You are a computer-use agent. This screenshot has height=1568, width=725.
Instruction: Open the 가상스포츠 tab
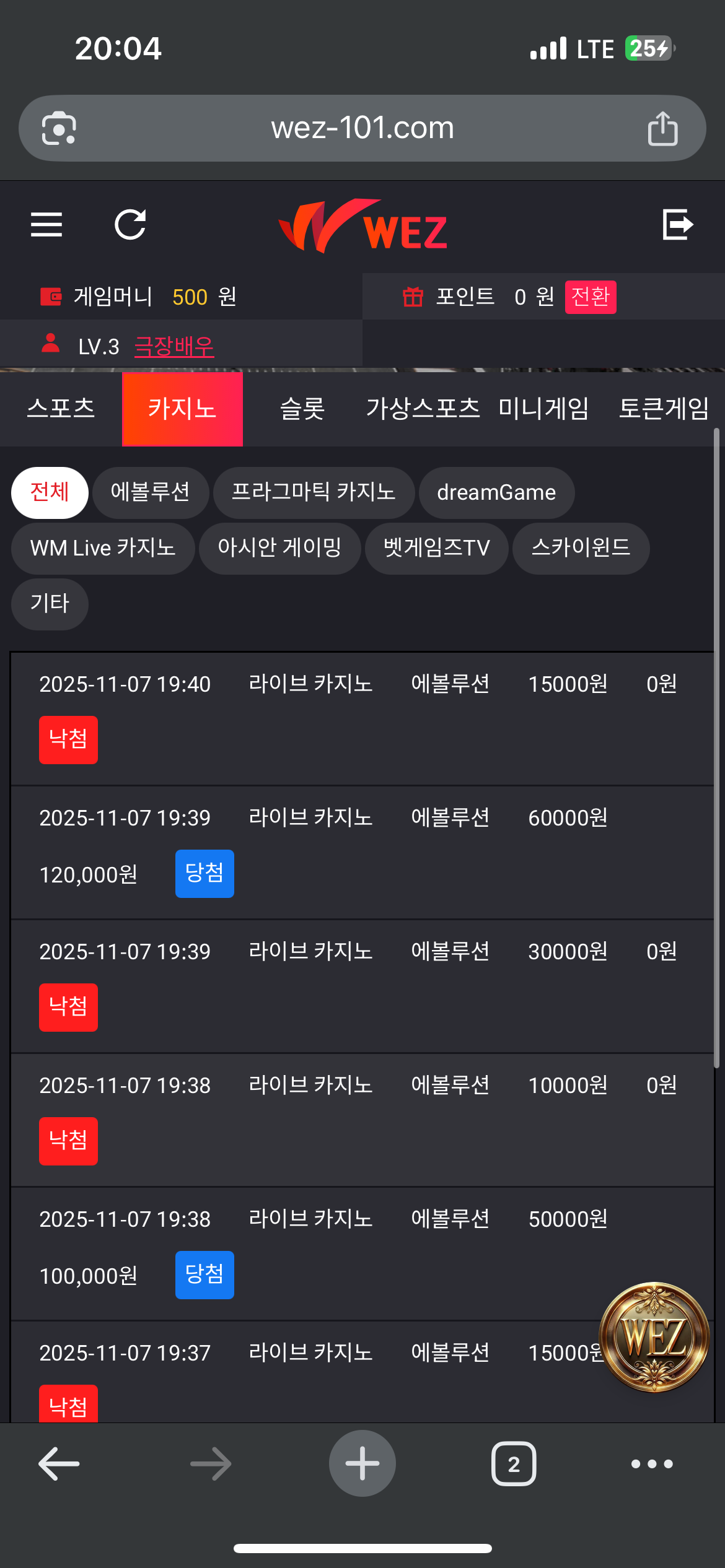click(423, 409)
